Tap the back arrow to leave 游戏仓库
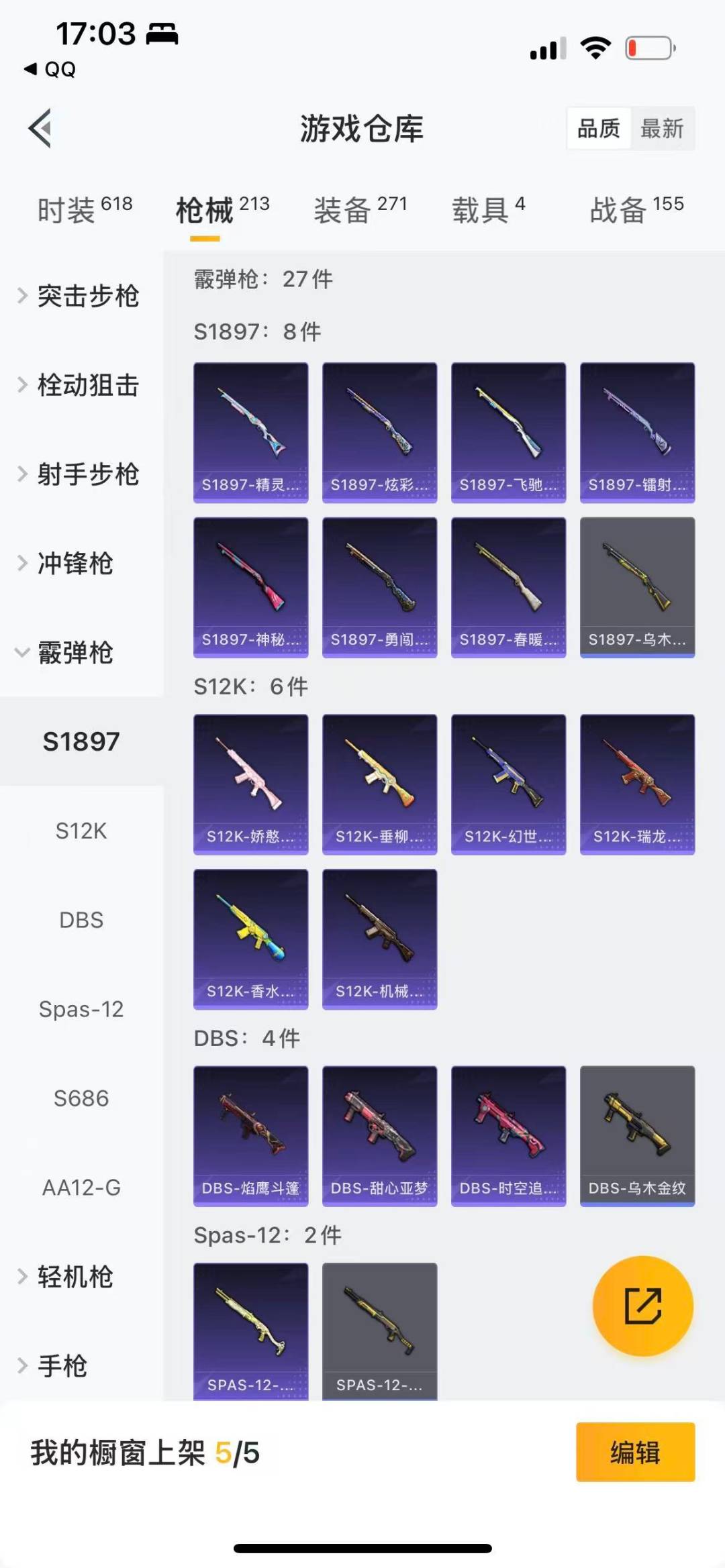Viewport: 725px width, 1568px height. coord(42,129)
